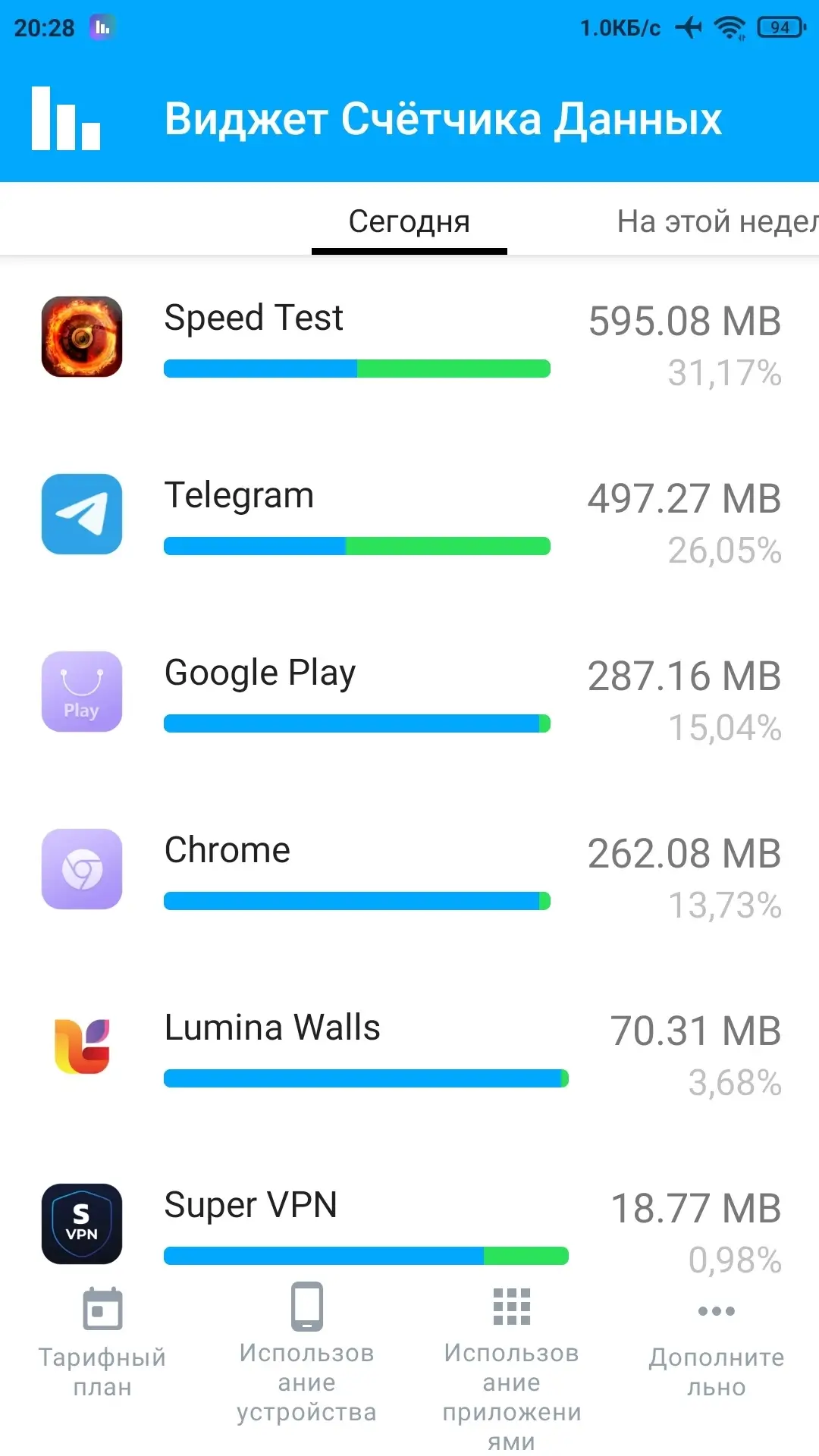Open the Дополнительно tab
Viewport: 819px width, 1456px height.
pos(717,1342)
